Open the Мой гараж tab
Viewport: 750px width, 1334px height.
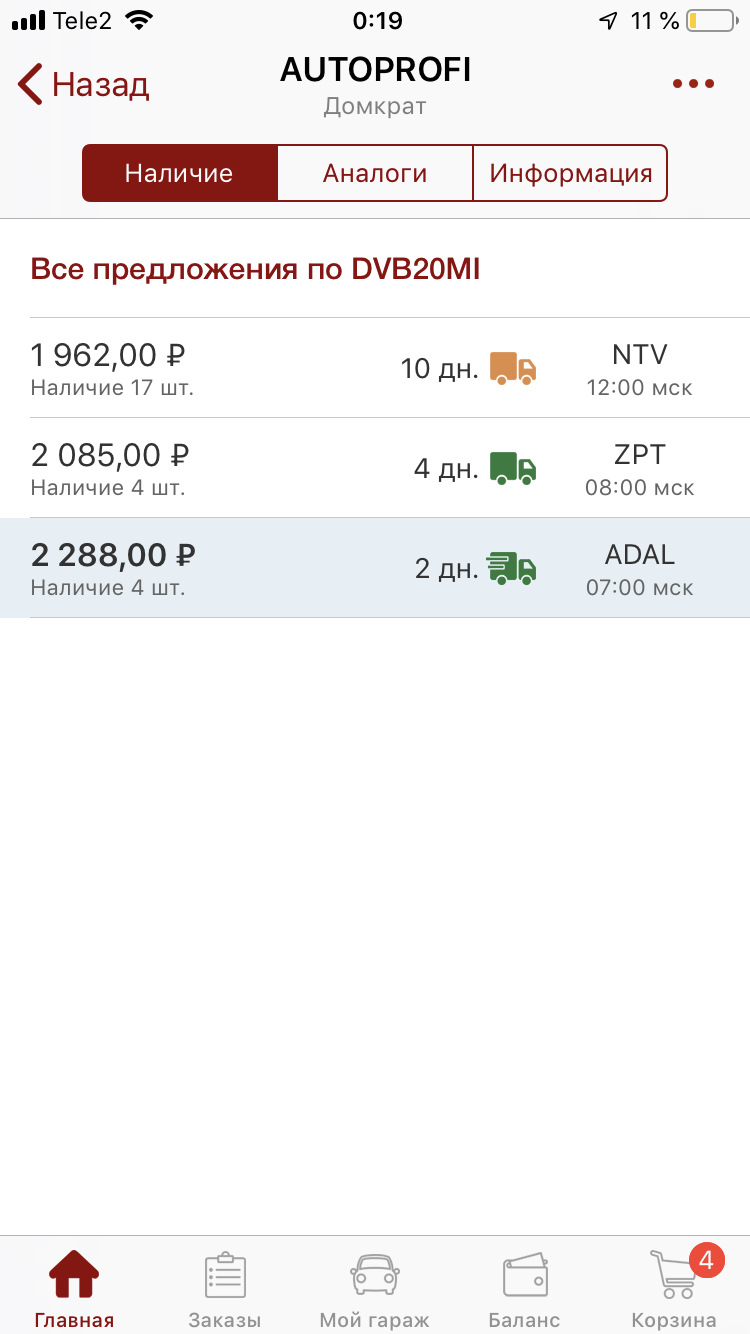click(375, 1289)
